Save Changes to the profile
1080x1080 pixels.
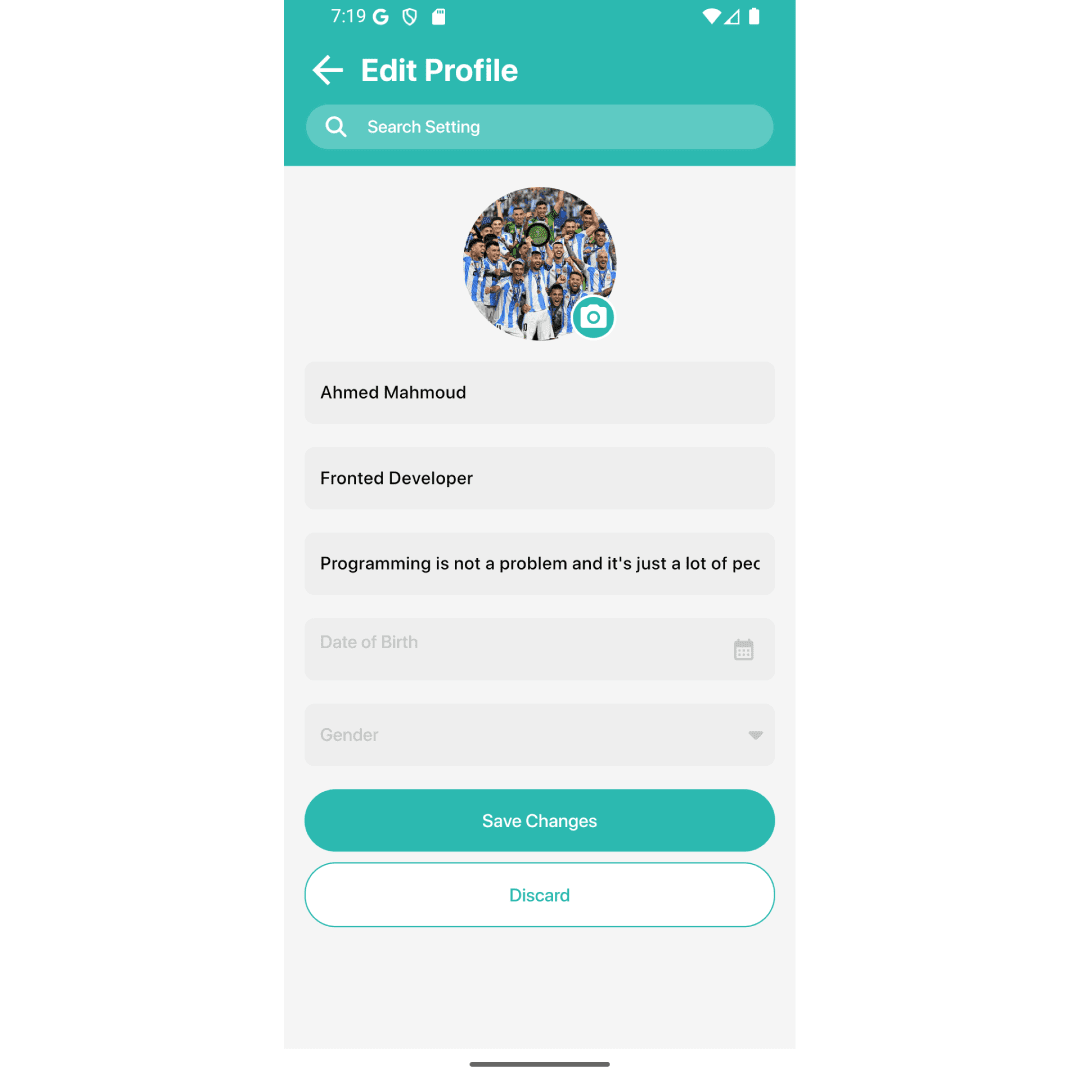[540, 821]
